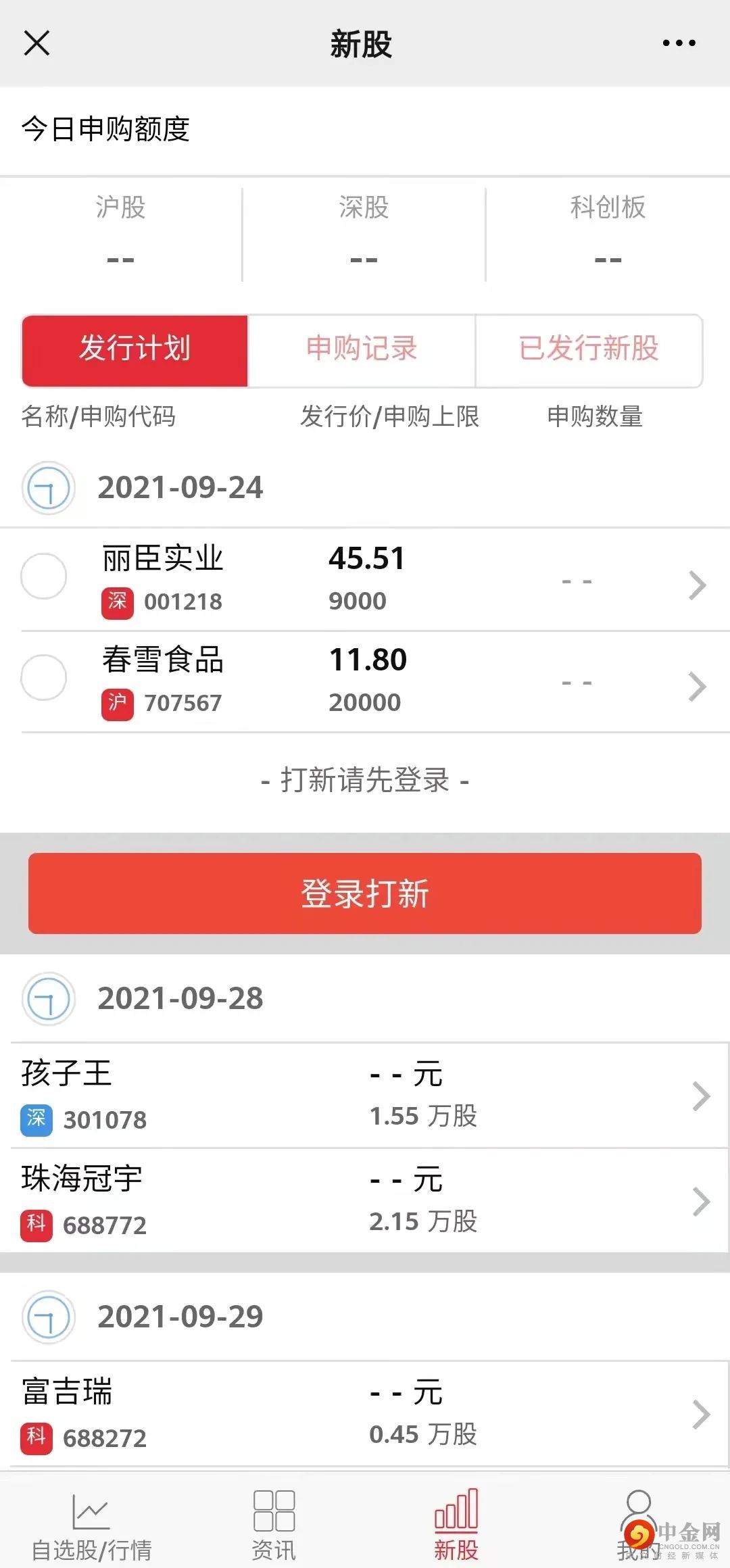This screenshot has width=730, height=1568.
Task: Open the 孩子王 301078 listing
Action: pos(365,1096)
